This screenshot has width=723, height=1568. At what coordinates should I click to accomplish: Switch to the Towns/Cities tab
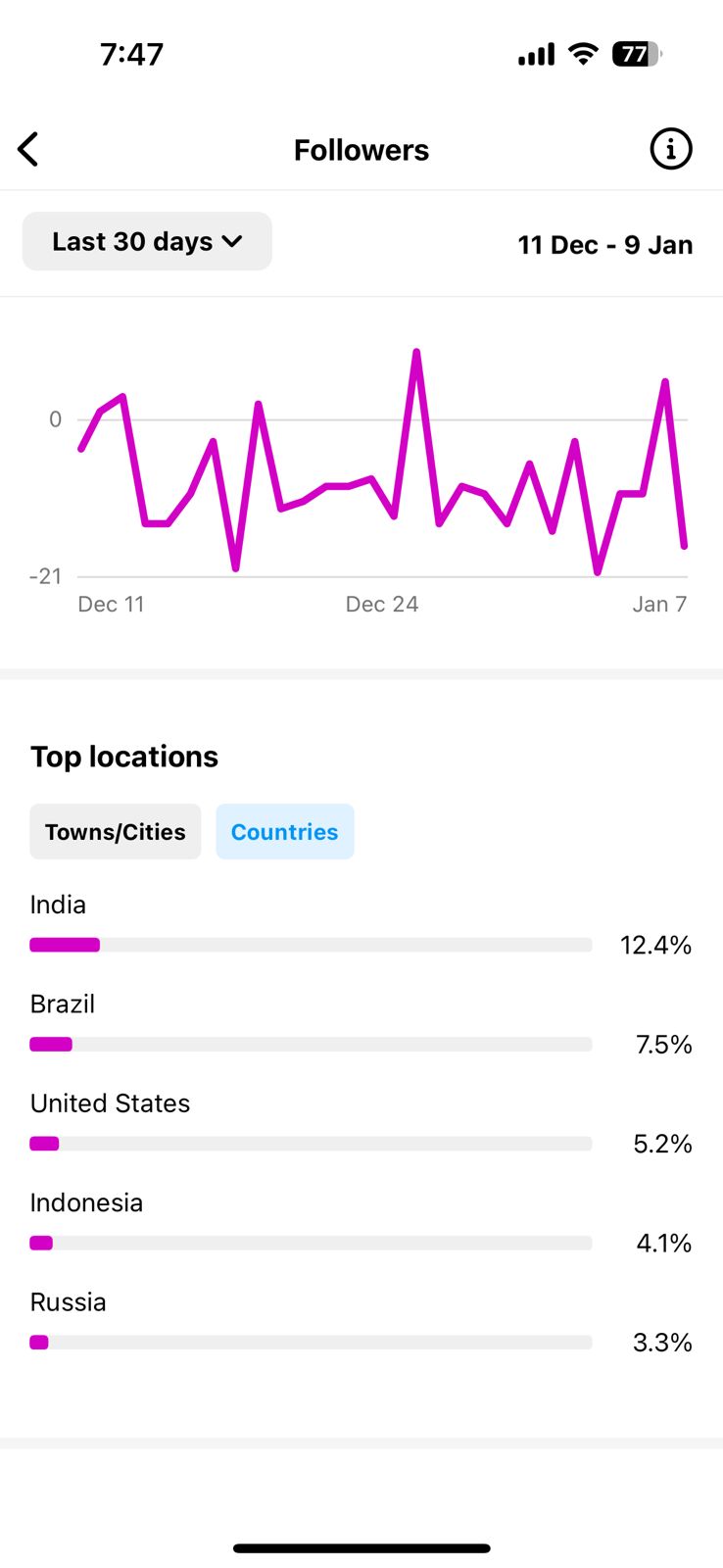[x=116, y=832]
